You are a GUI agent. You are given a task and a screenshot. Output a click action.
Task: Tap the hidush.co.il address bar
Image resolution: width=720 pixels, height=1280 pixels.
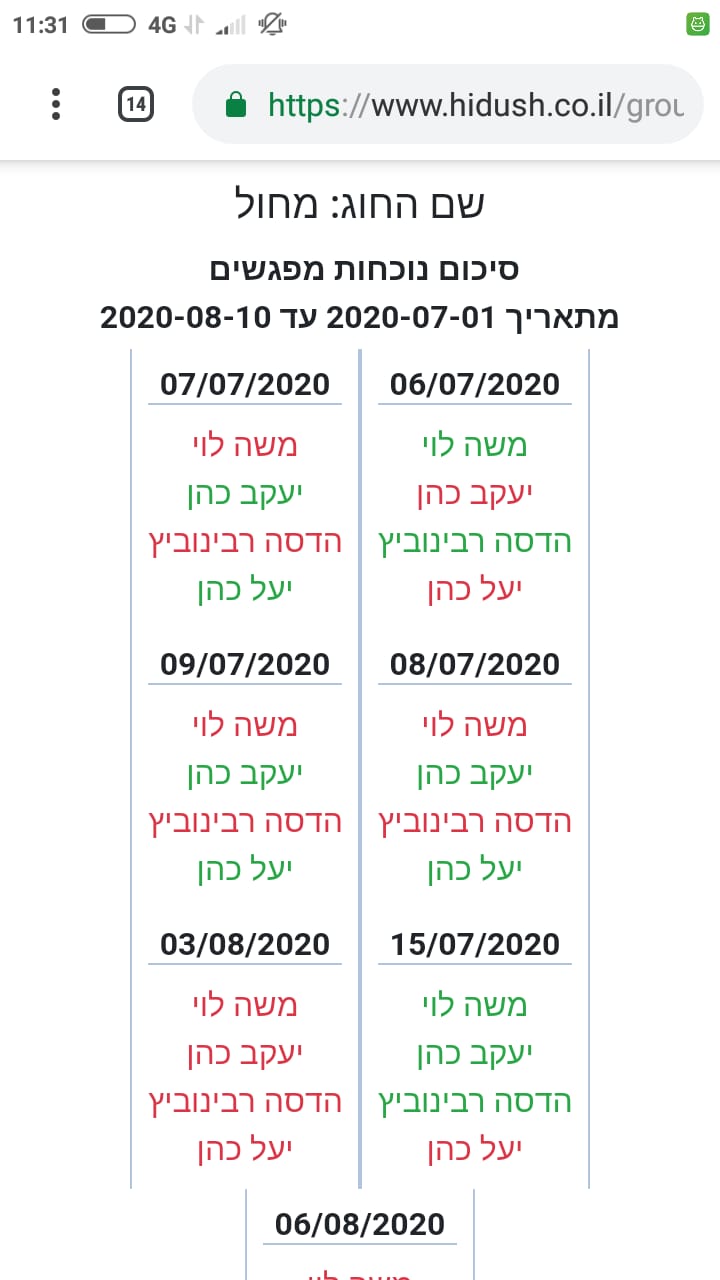(x=470, y=105)
